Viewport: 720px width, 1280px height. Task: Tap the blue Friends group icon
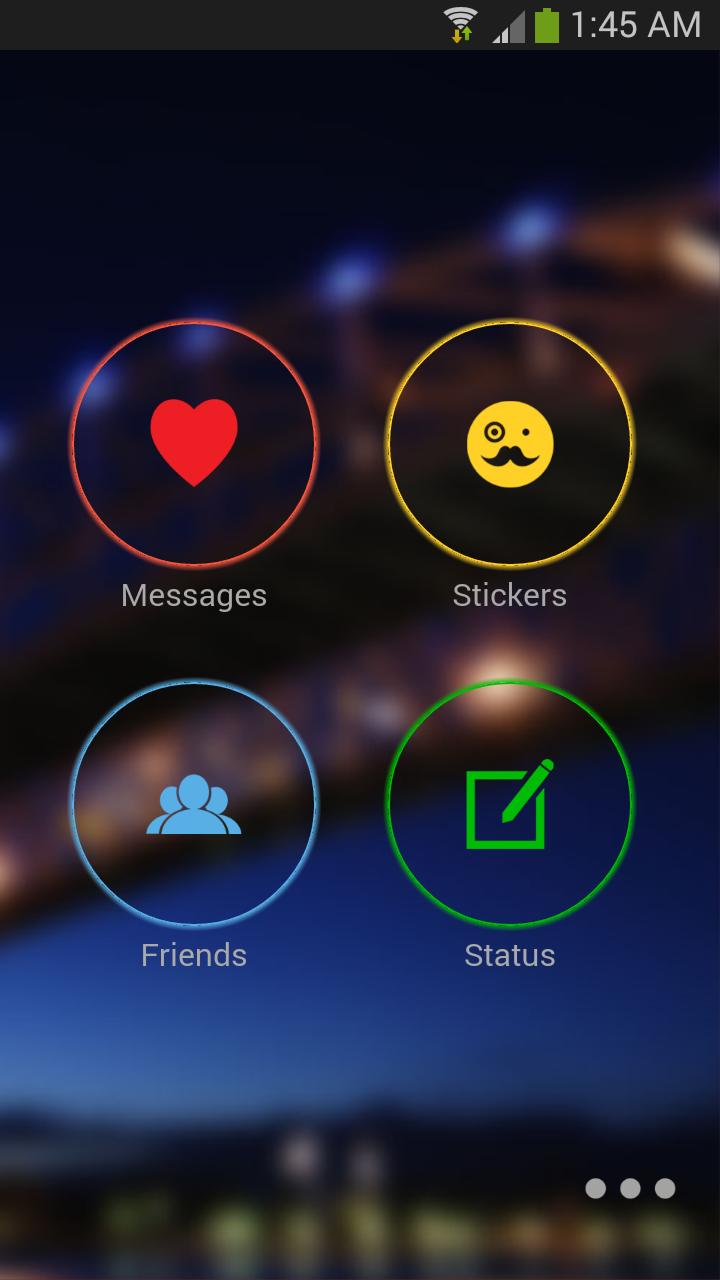195,805
